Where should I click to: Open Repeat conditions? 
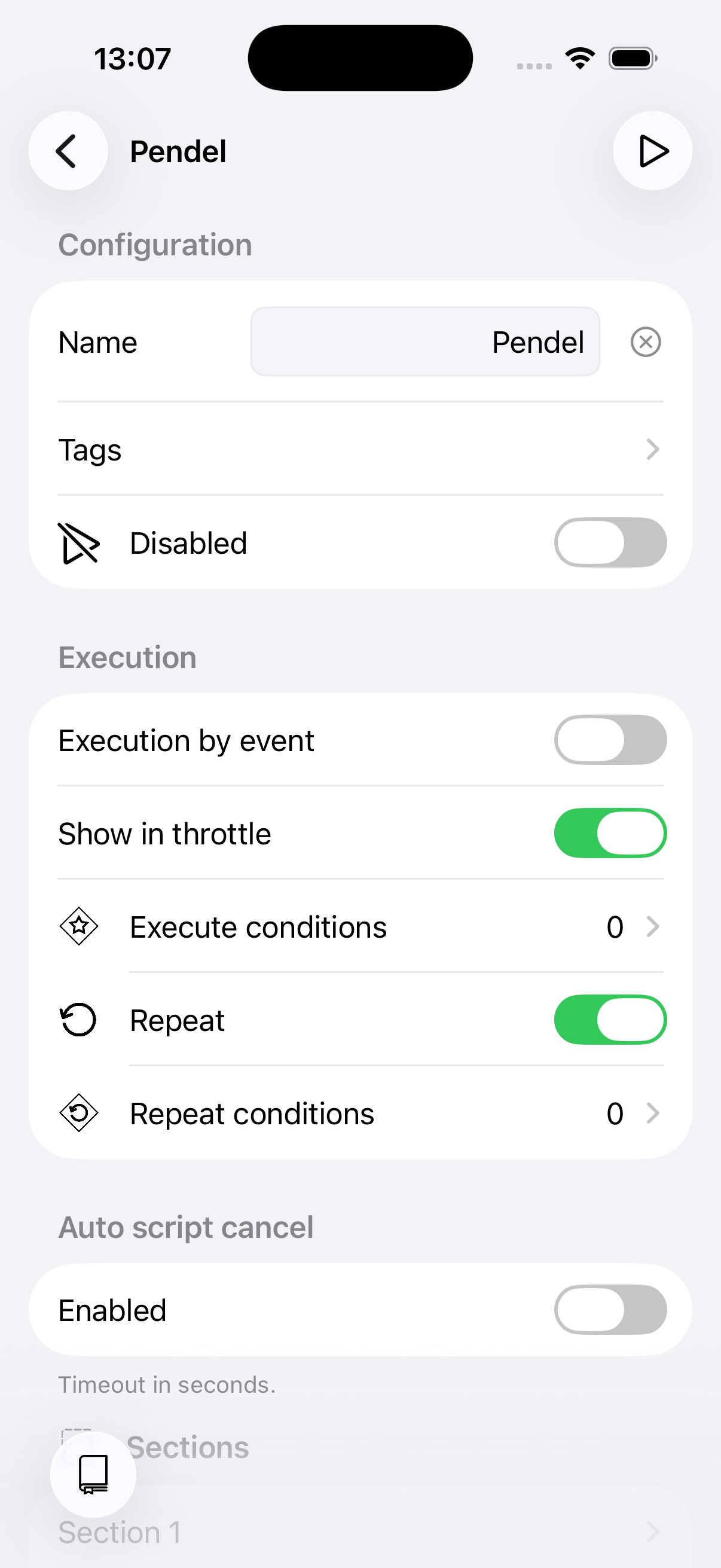pos(360,1114)
